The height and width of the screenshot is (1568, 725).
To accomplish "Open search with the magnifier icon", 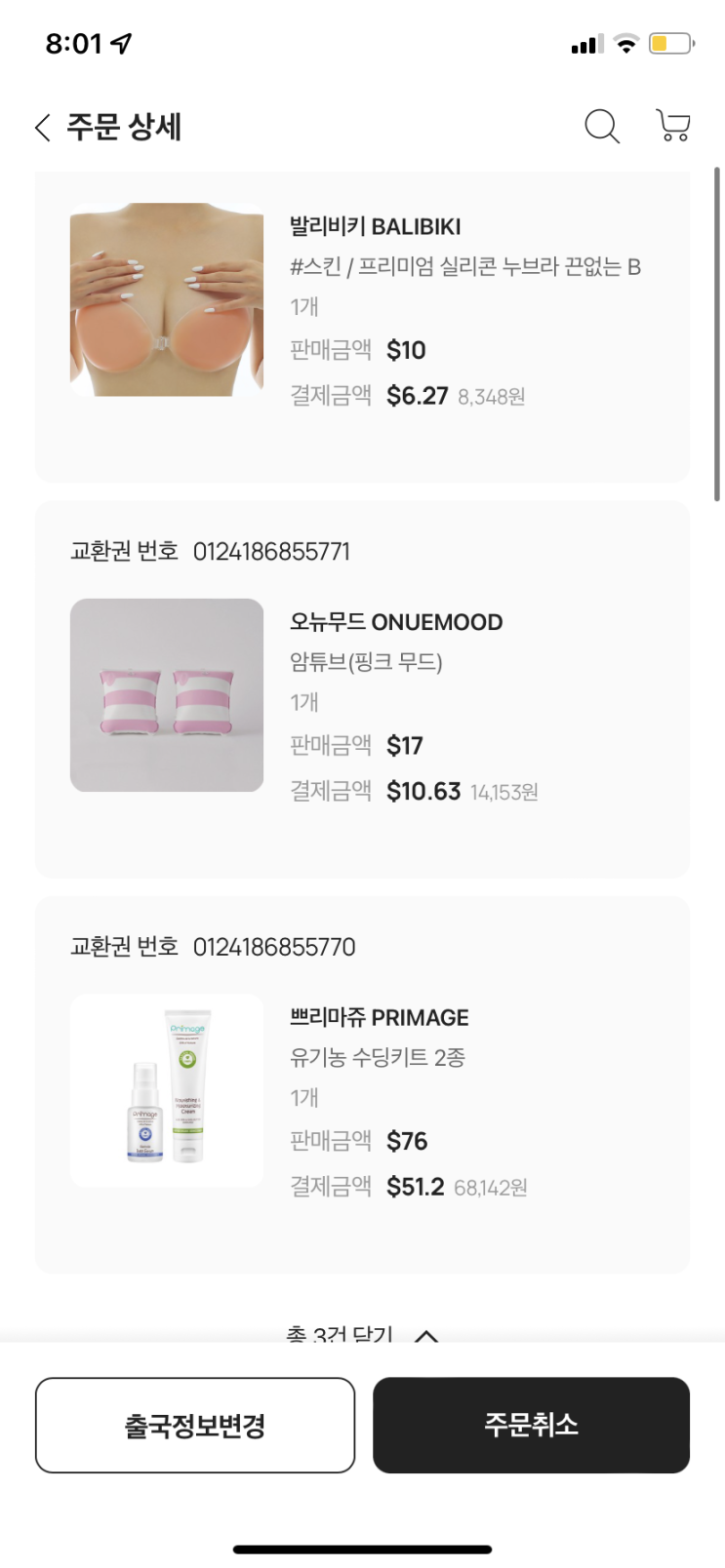I will point(601,127).
